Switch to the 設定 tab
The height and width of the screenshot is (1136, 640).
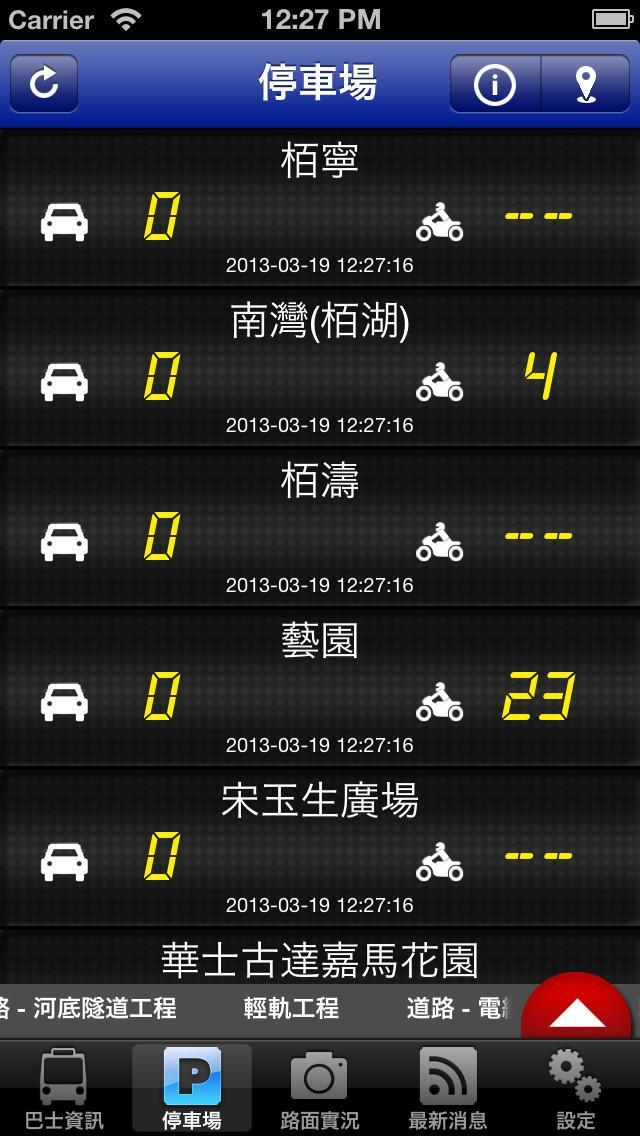(575, 1088)
